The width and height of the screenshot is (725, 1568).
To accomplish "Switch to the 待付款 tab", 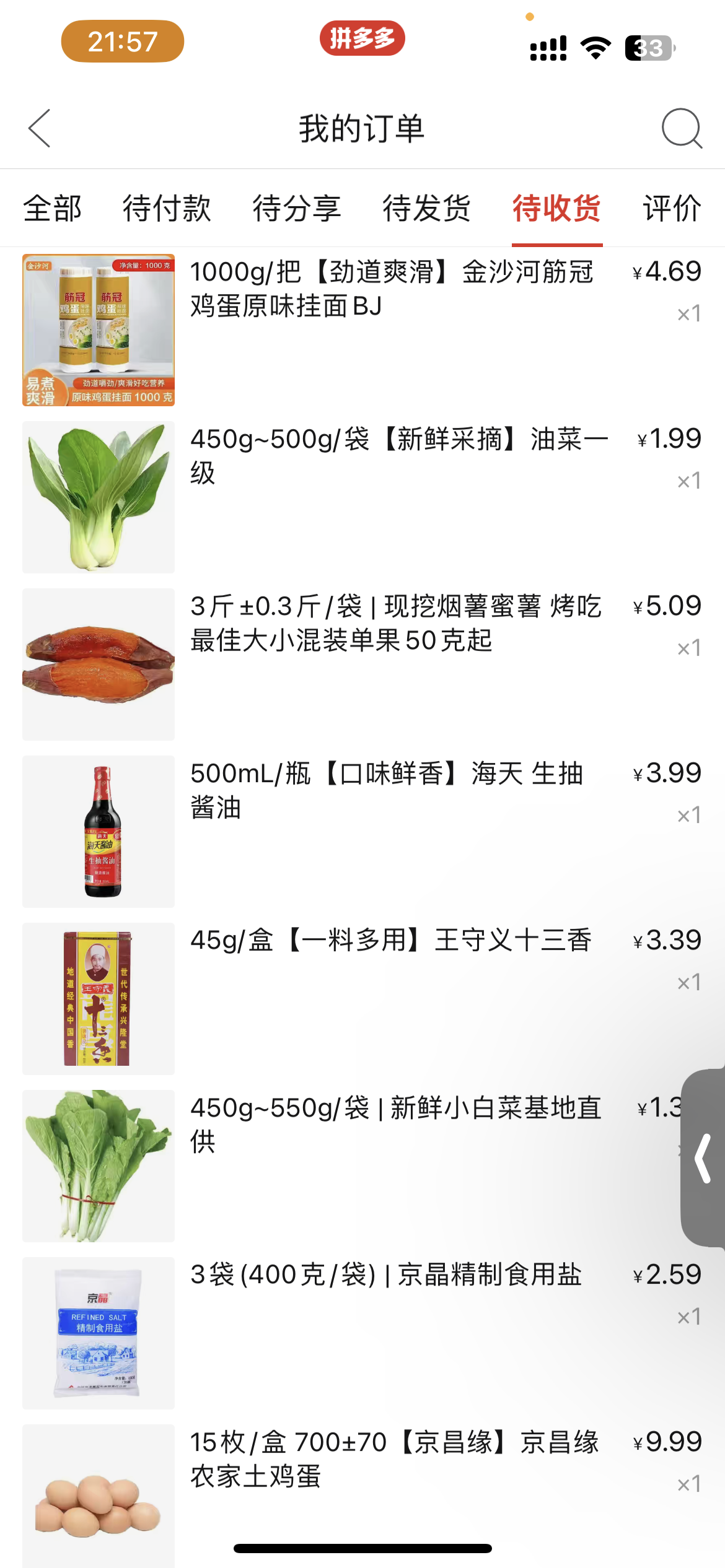I will click(x=167, y=208).
